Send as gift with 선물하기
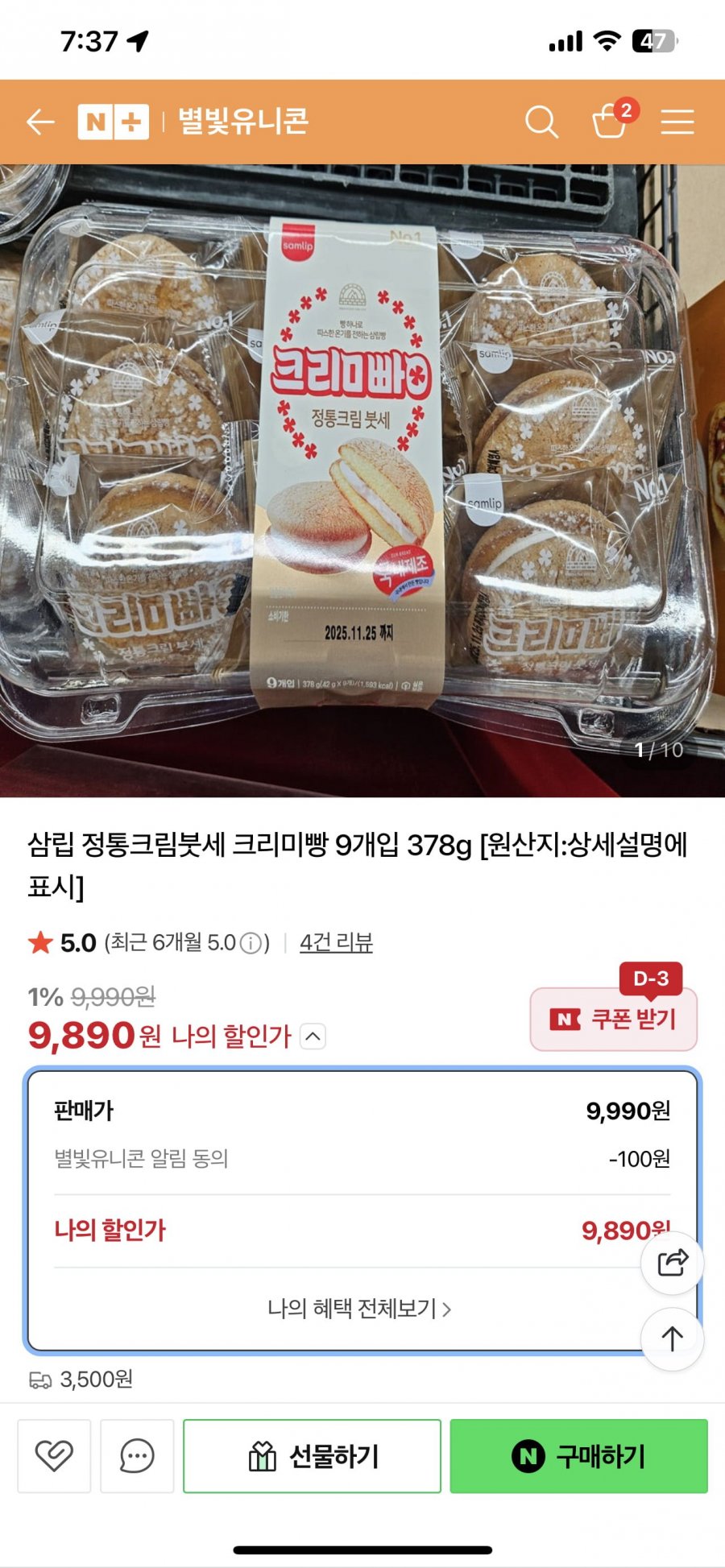This screenshot has width=725, height=1568. pyautogui.click(x=312, y=1456)
